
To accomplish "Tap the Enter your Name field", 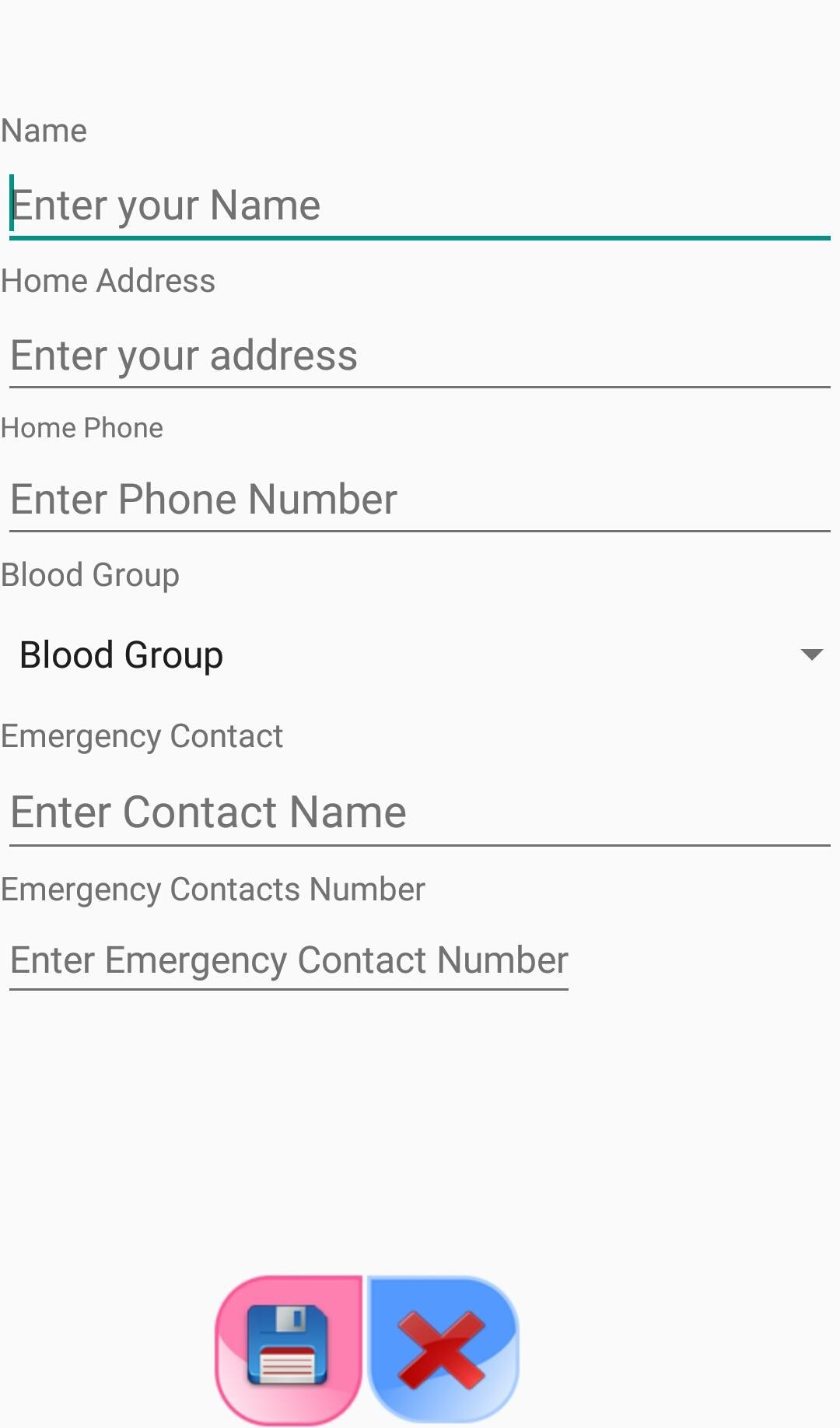I will (420, 205).
